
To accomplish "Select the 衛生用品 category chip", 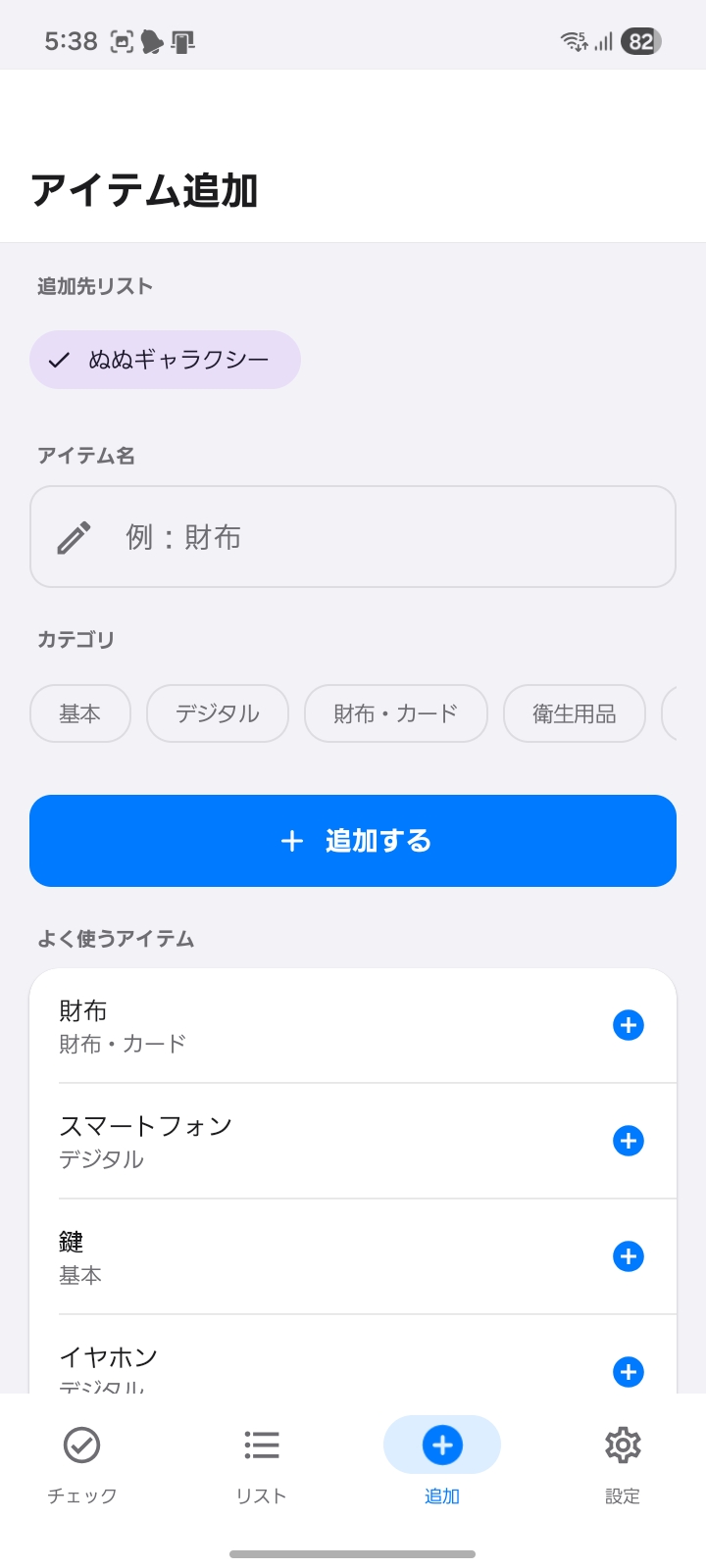I will pyautogui.click(x=574, y=713).
